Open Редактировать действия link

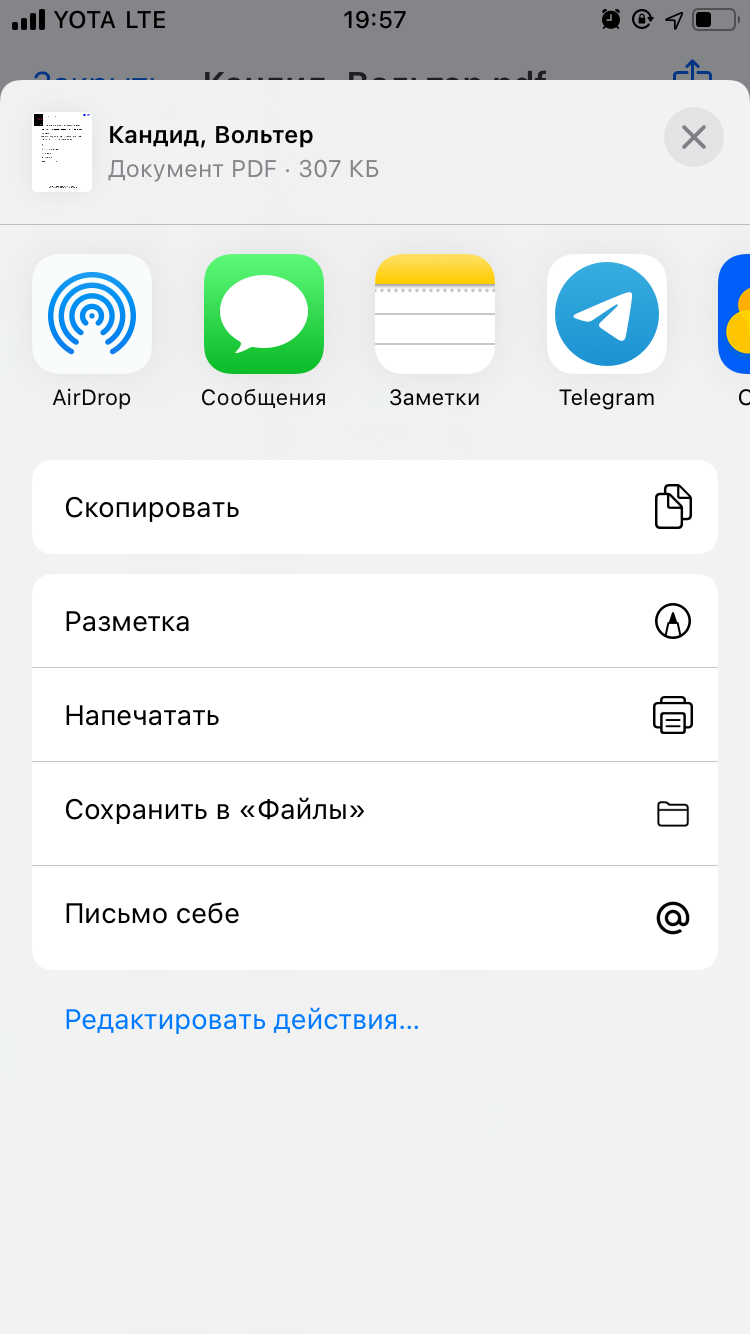click(242, 1020)
